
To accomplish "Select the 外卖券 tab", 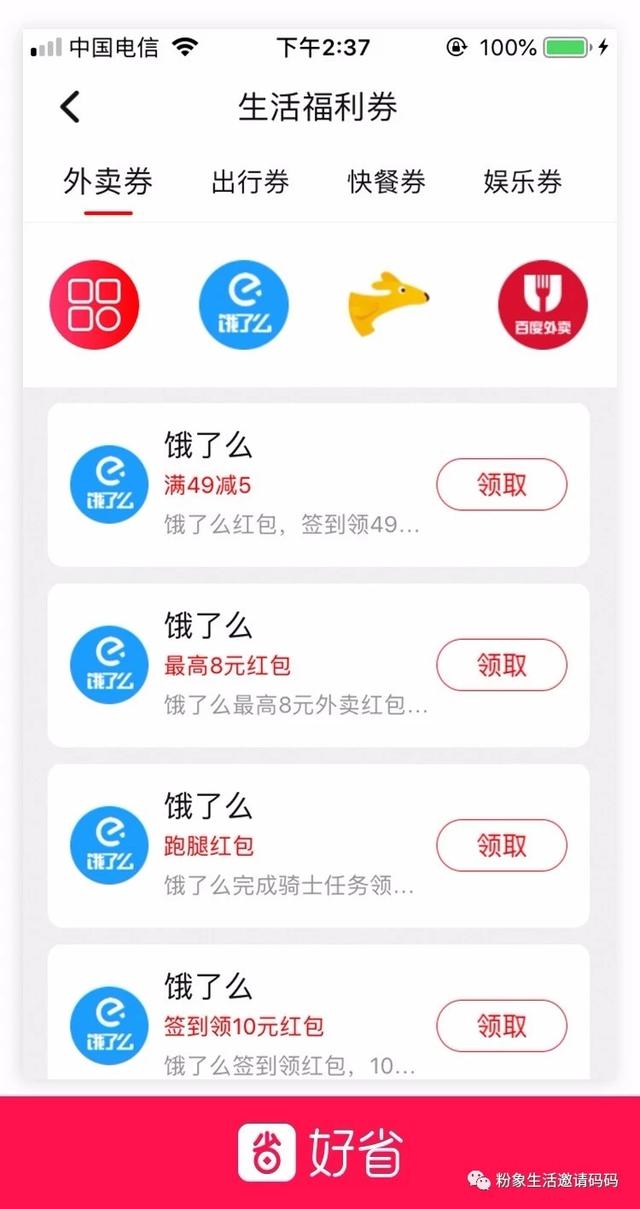I will click(108, 182).
